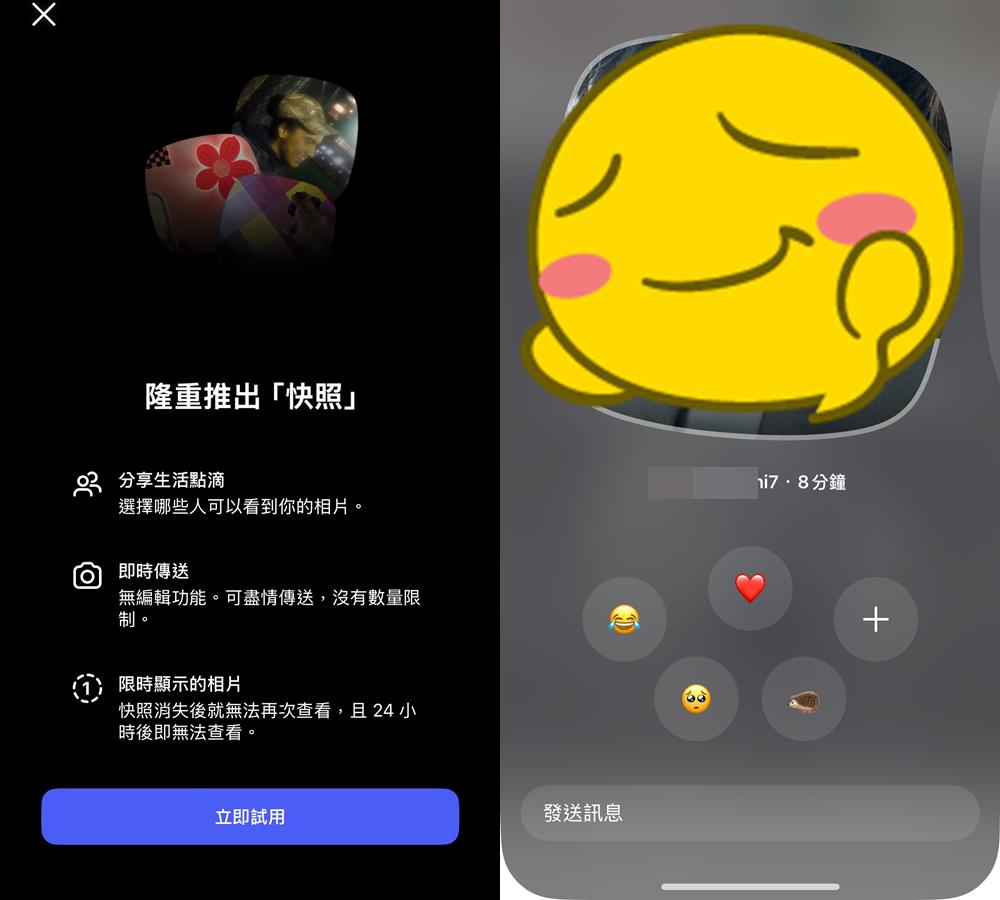The image size is (1000, 900).
Task: Tap the 立即試用 button
Action: coord(250,816)
